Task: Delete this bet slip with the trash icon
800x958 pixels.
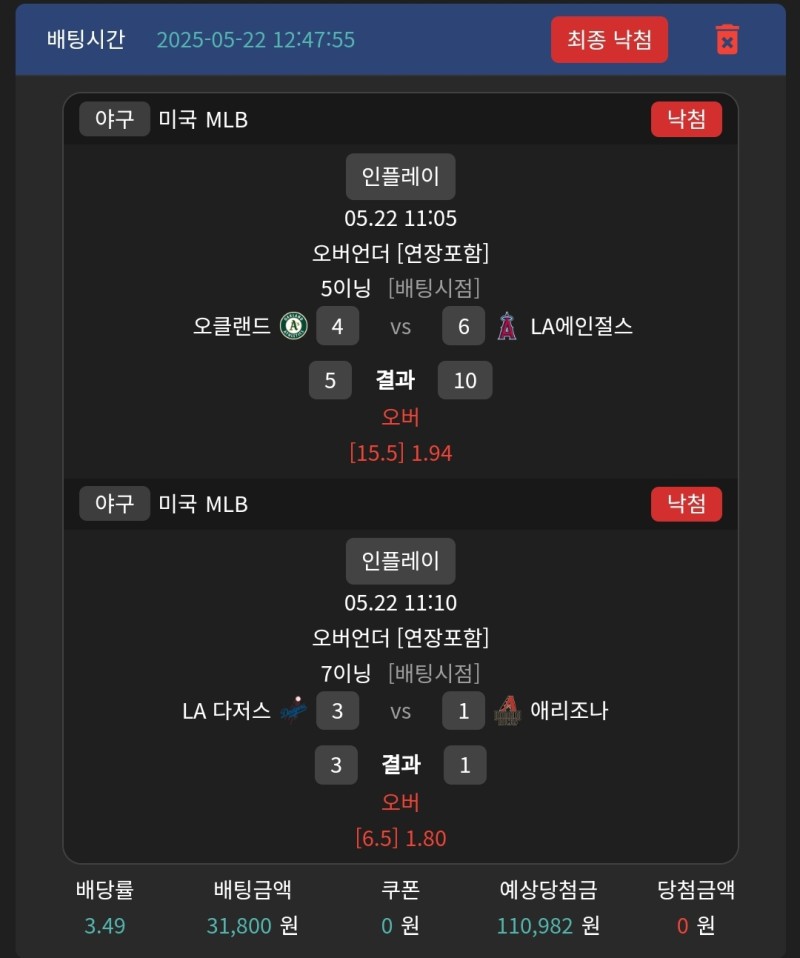Action: pos(727,40)
